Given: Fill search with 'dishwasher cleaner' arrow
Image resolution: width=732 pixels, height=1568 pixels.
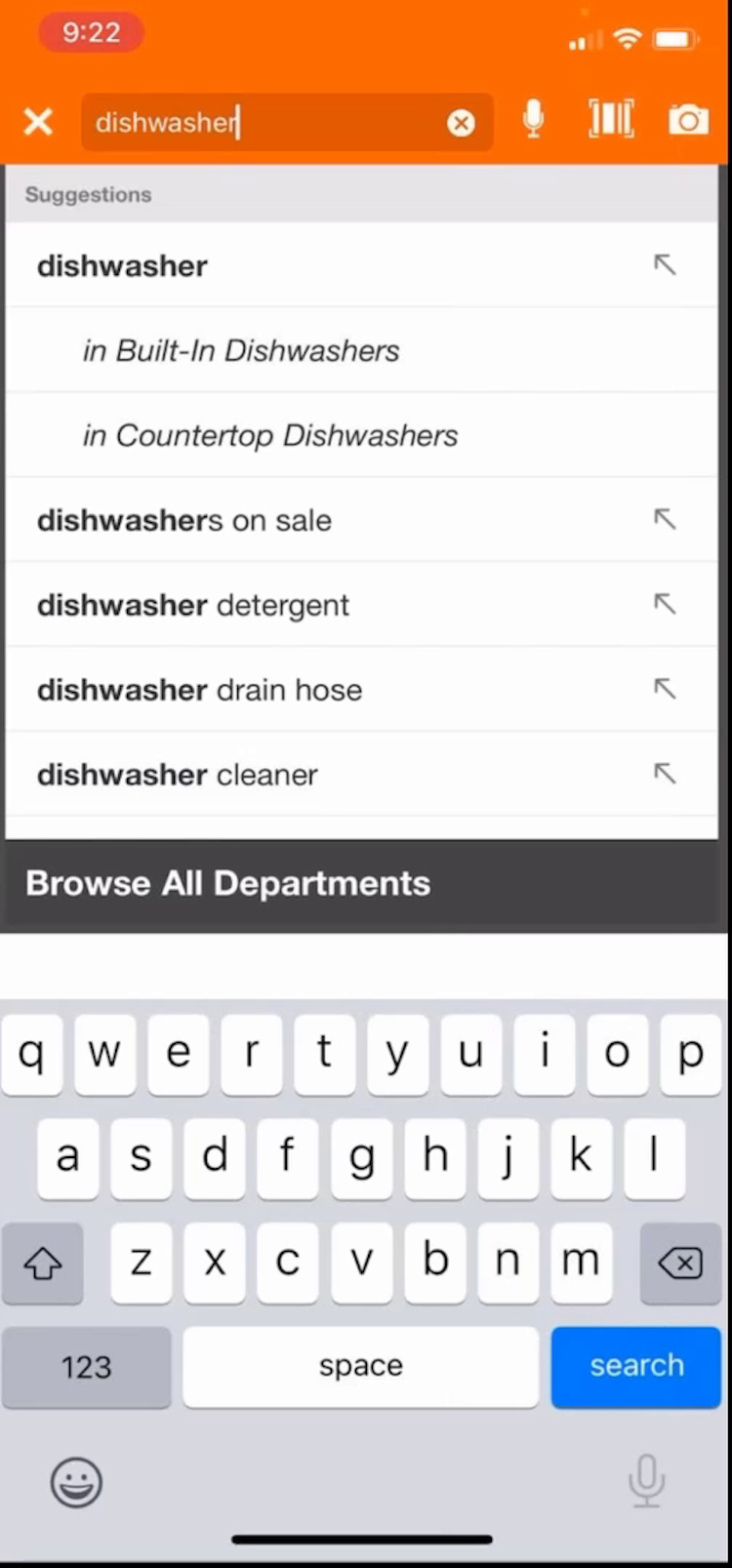Looking at the screenshot, I should point(665,774).
